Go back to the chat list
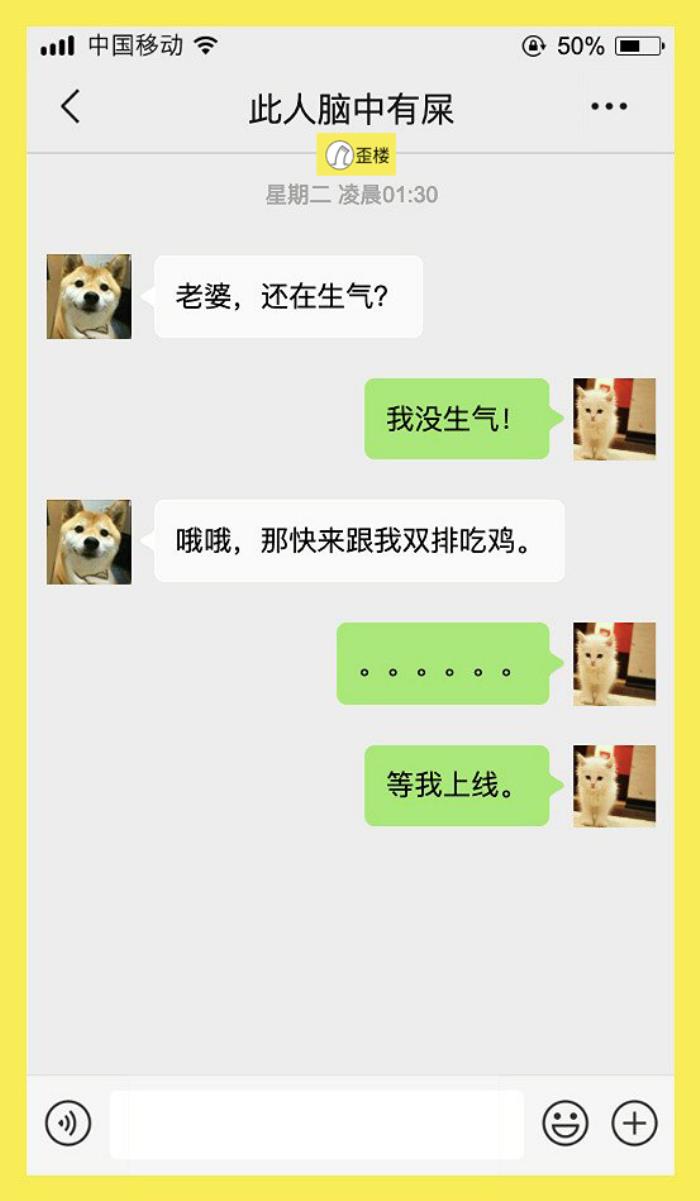 (x=70, y=106)
